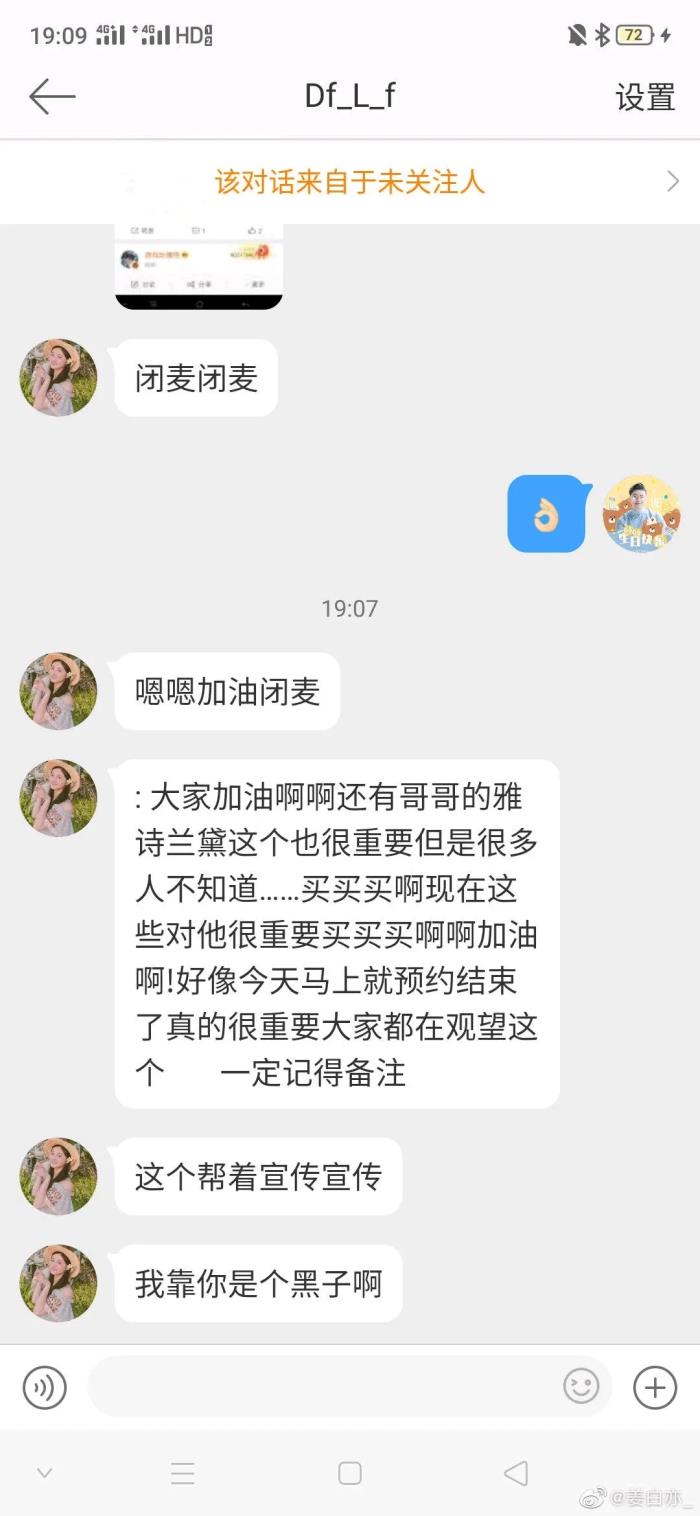Open the shared screenshot image in chat

click(x=199, y=265)
